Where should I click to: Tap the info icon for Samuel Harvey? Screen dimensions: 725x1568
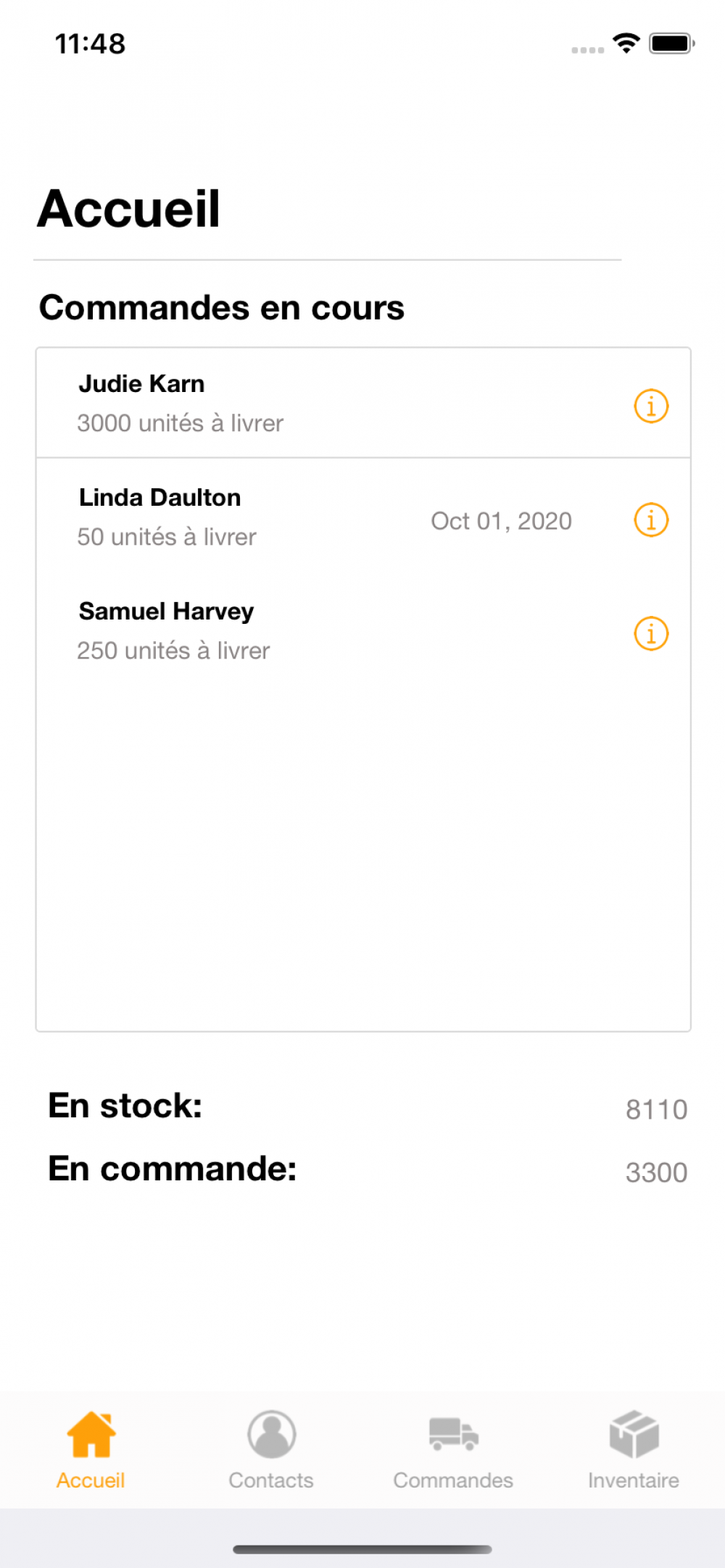click(x=650, y=633)
